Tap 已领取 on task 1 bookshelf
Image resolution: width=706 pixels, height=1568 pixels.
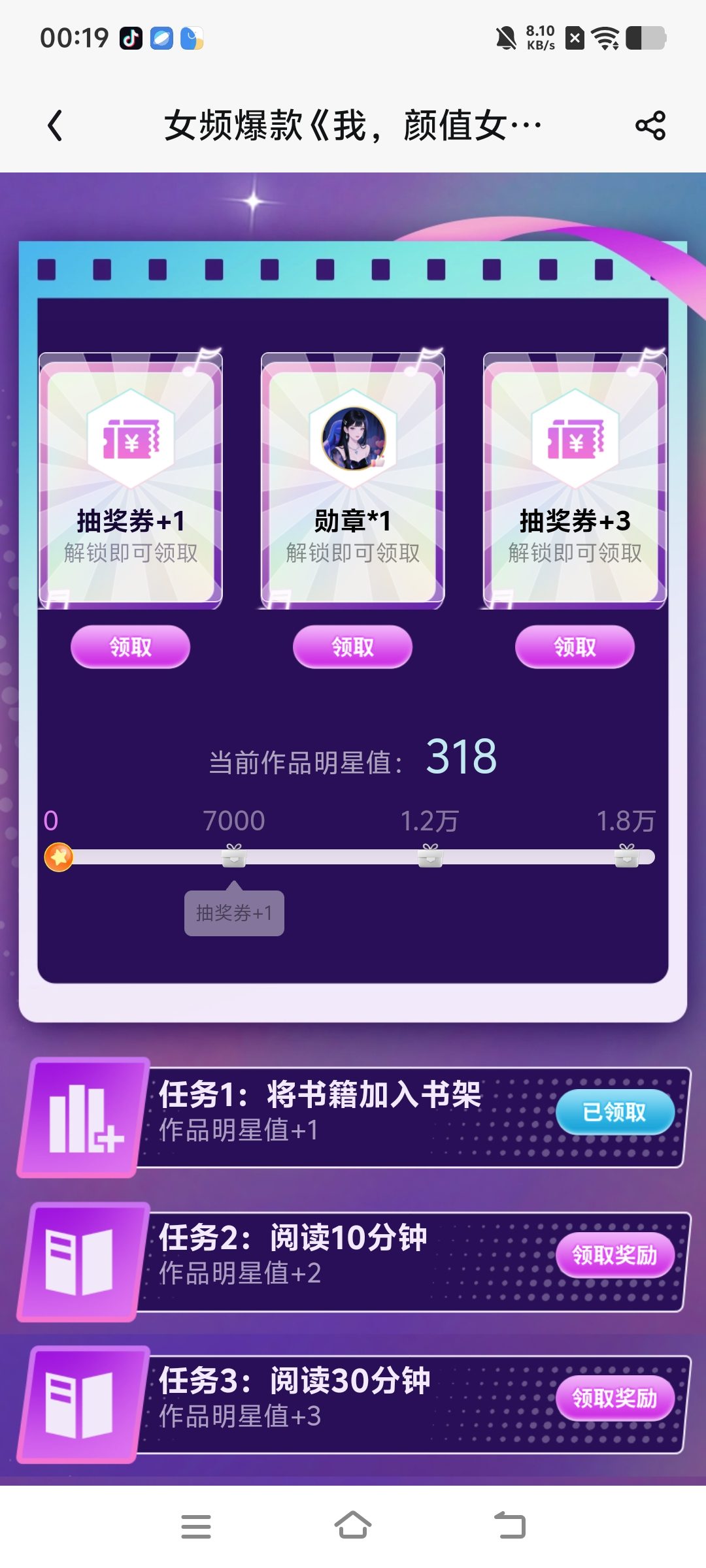coord(614,1112)
